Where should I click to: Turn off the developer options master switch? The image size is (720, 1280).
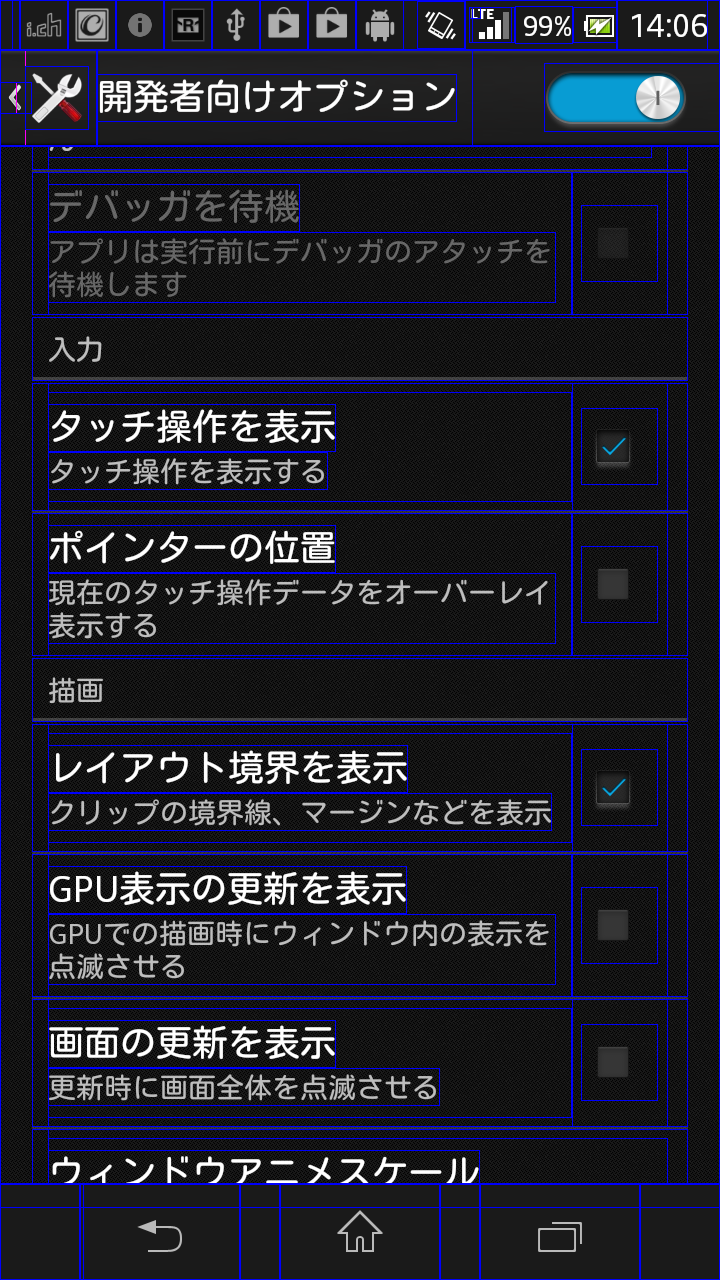coord(614,99)
